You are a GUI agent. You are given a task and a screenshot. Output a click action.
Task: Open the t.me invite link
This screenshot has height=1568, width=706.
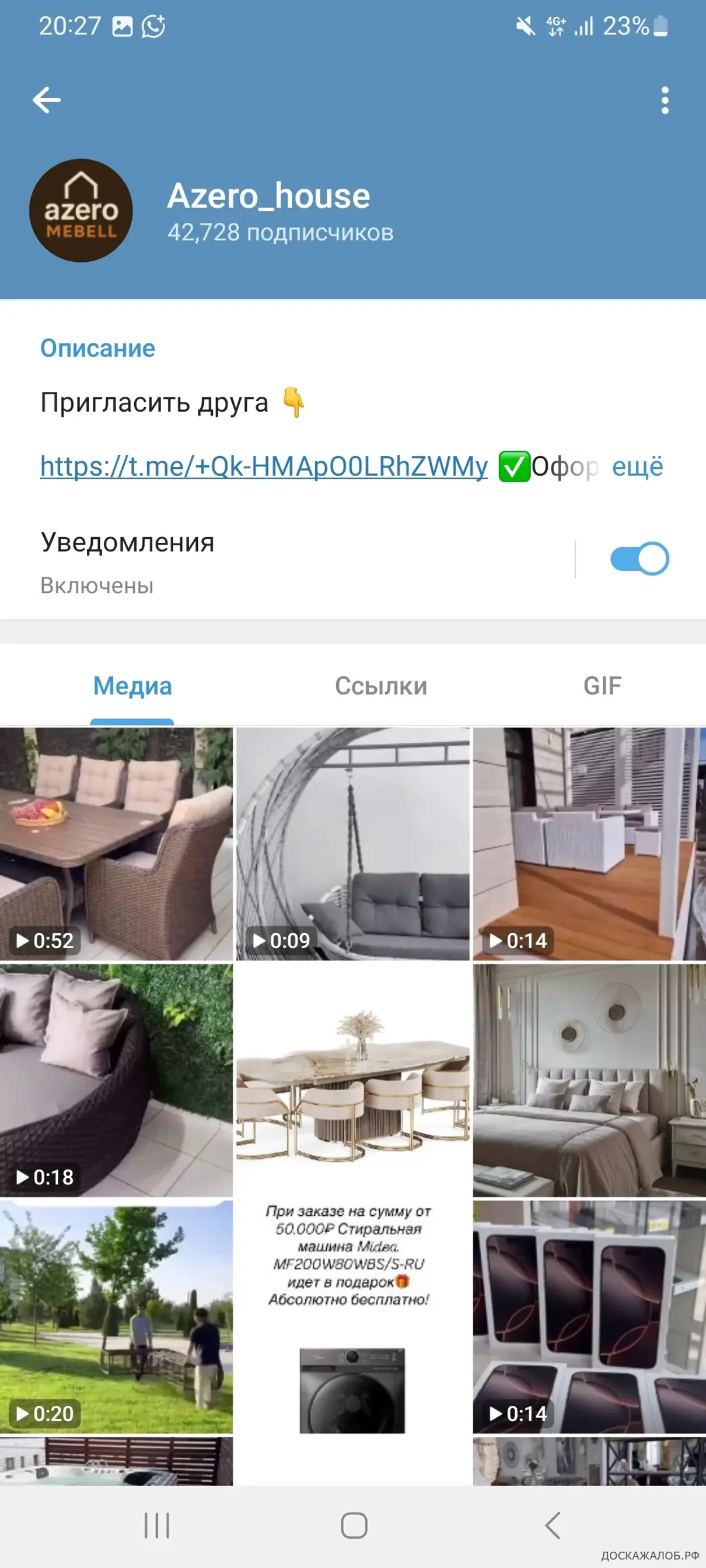(x=264, y=467)
